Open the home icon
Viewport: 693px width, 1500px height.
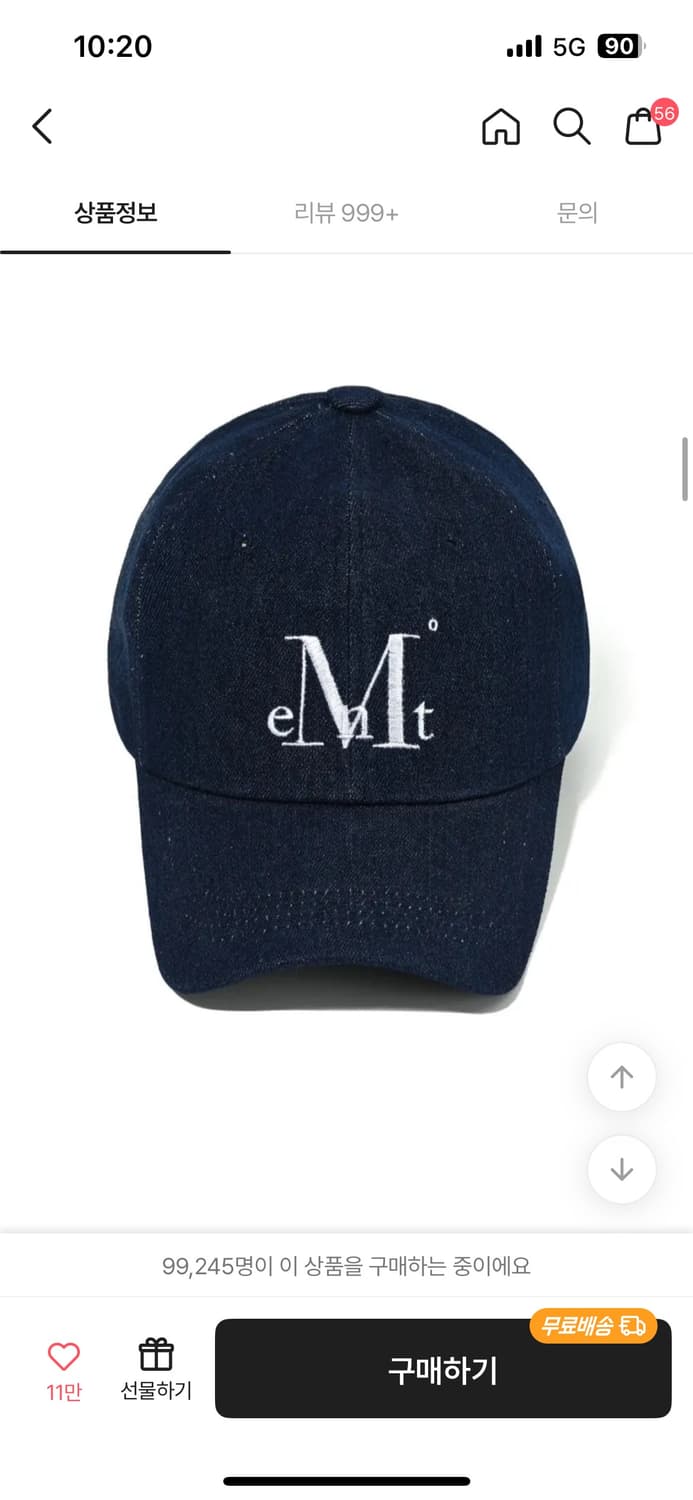coord(501,127)
